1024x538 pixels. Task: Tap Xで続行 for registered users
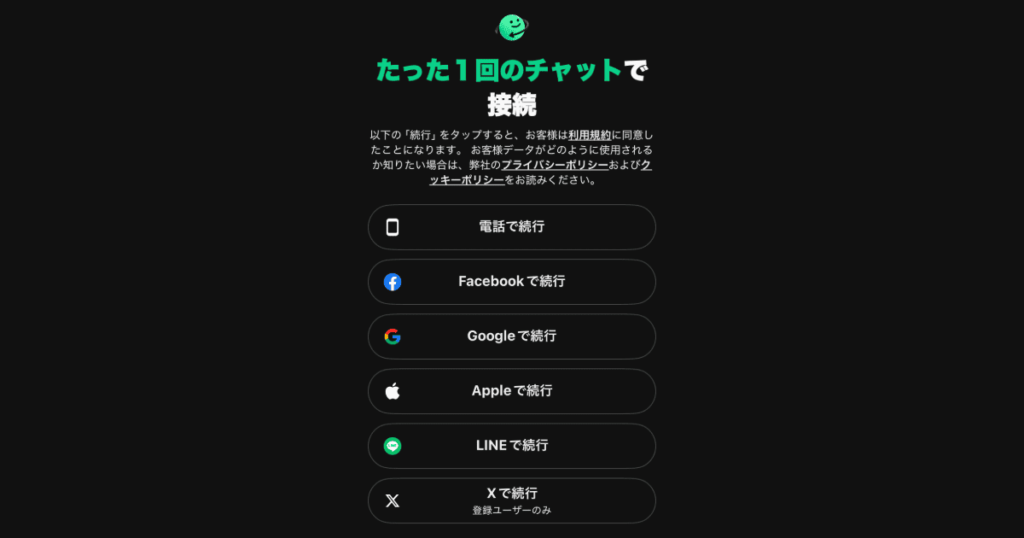(x=511, y=500)
